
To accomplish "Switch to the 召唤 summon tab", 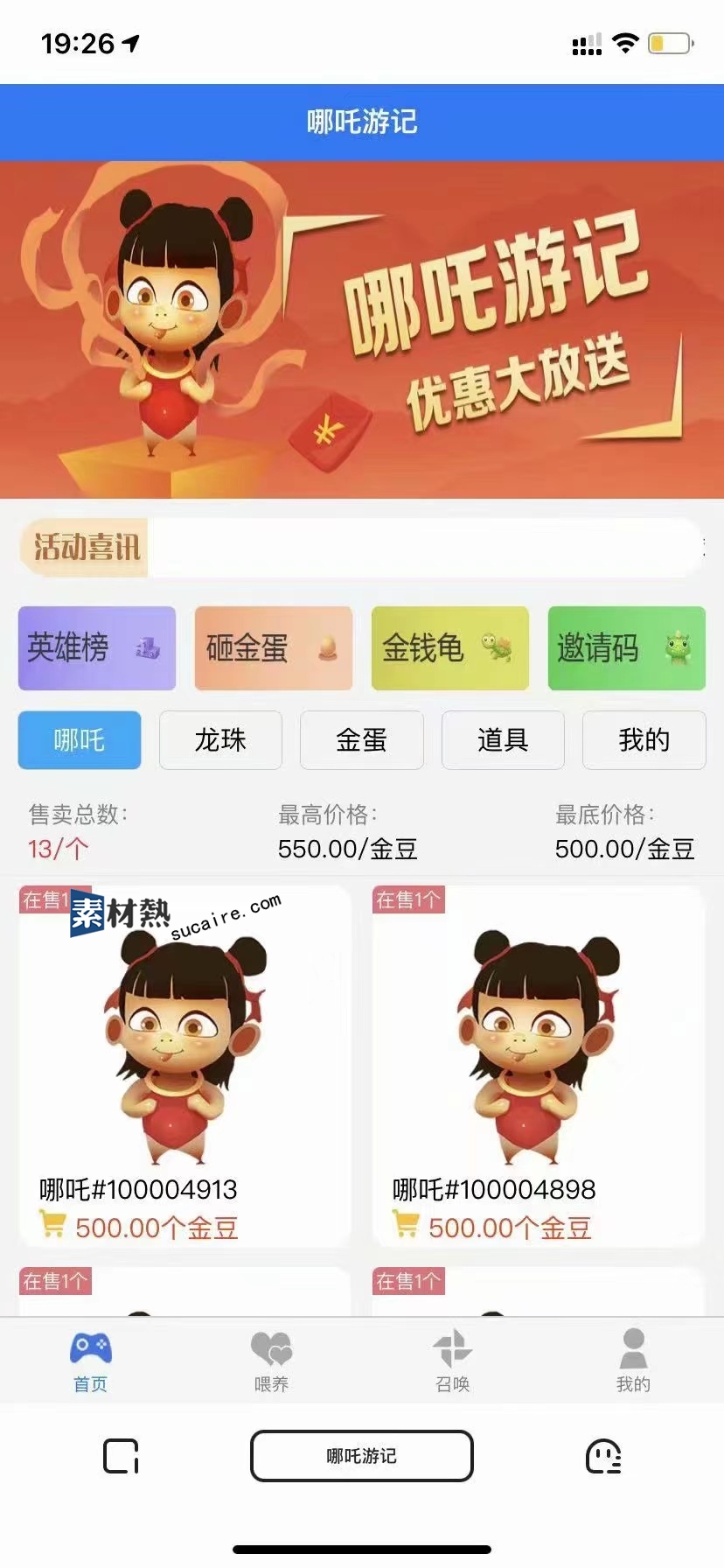I will point(452,1361).
